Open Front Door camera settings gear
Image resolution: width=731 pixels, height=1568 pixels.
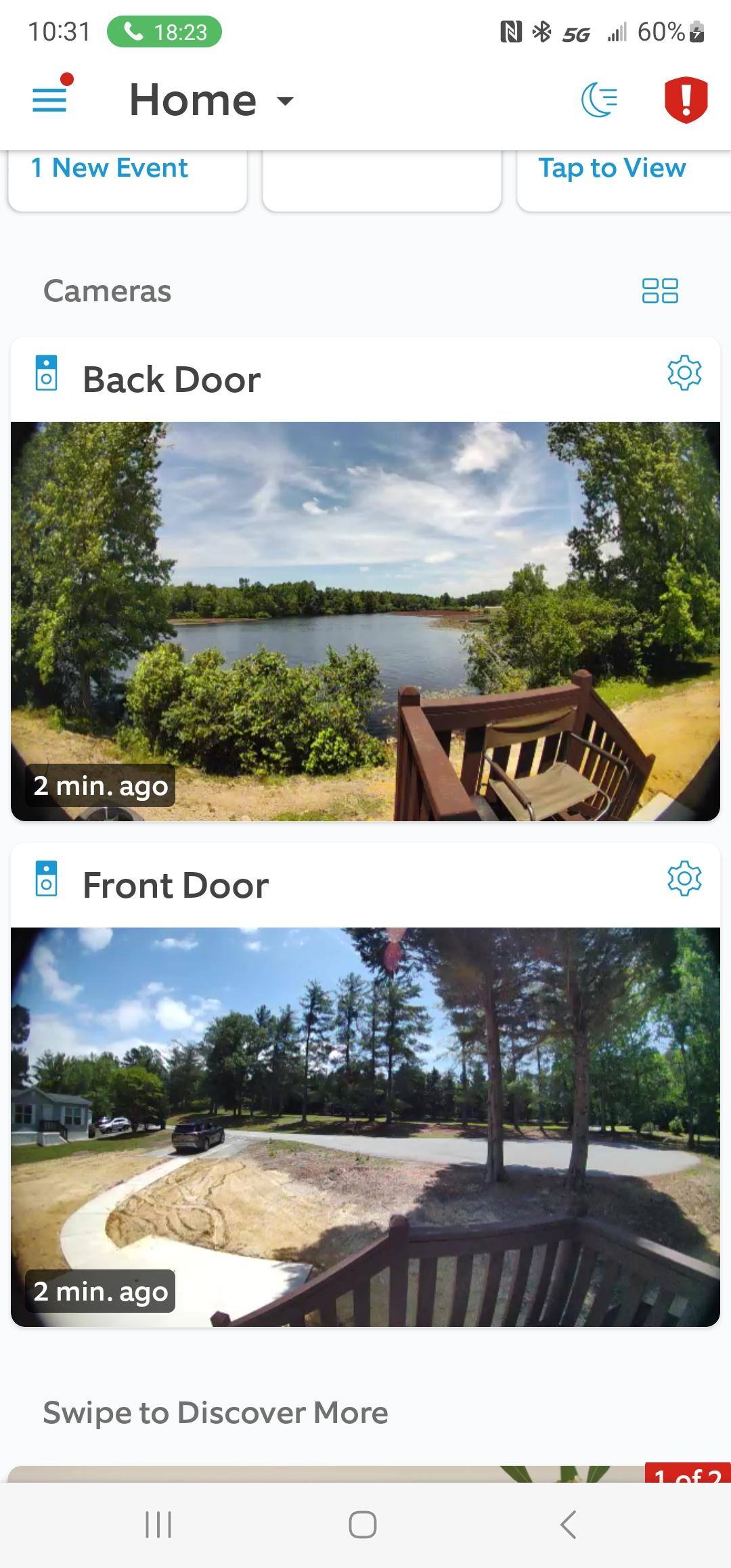click(684, 879)
